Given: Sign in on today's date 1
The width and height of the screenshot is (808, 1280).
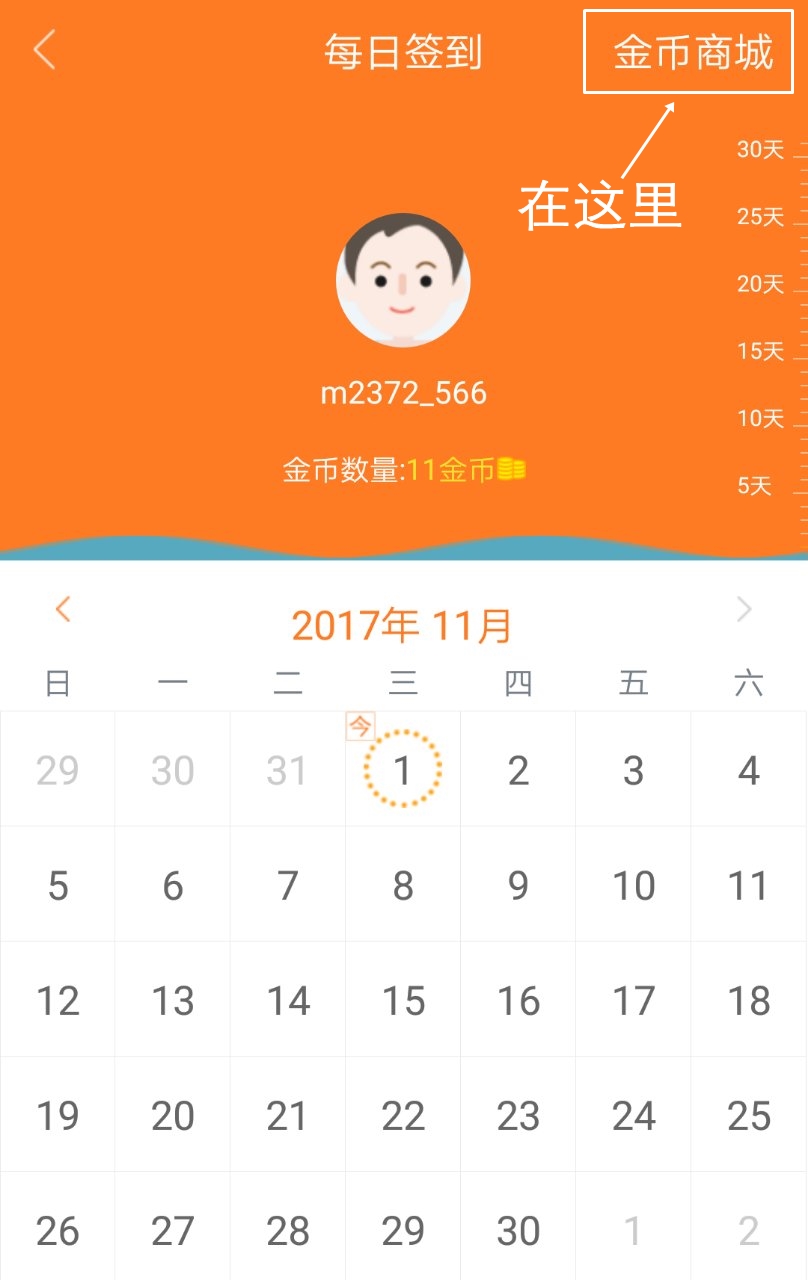Looking at the screenshot, I should point(403,770).
